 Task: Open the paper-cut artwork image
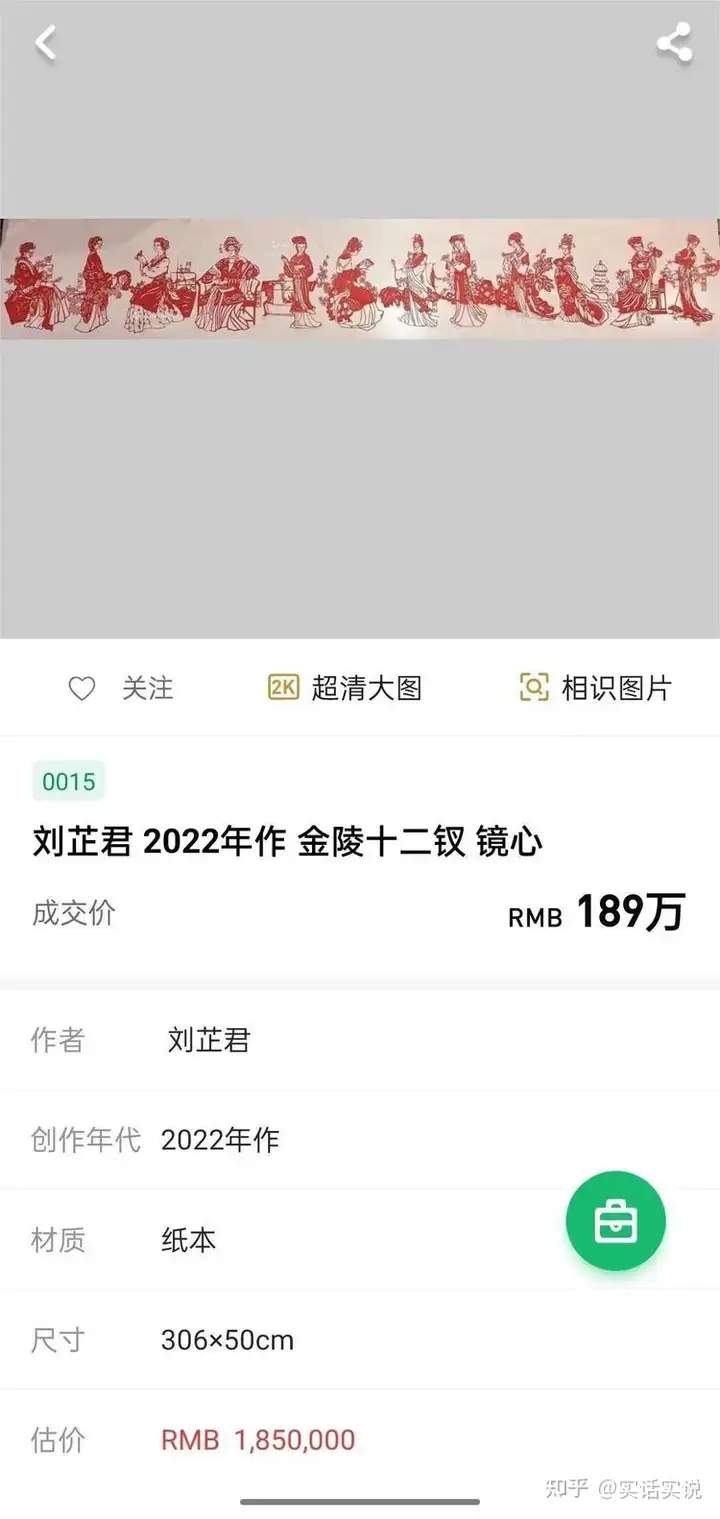tap(360, 279)
